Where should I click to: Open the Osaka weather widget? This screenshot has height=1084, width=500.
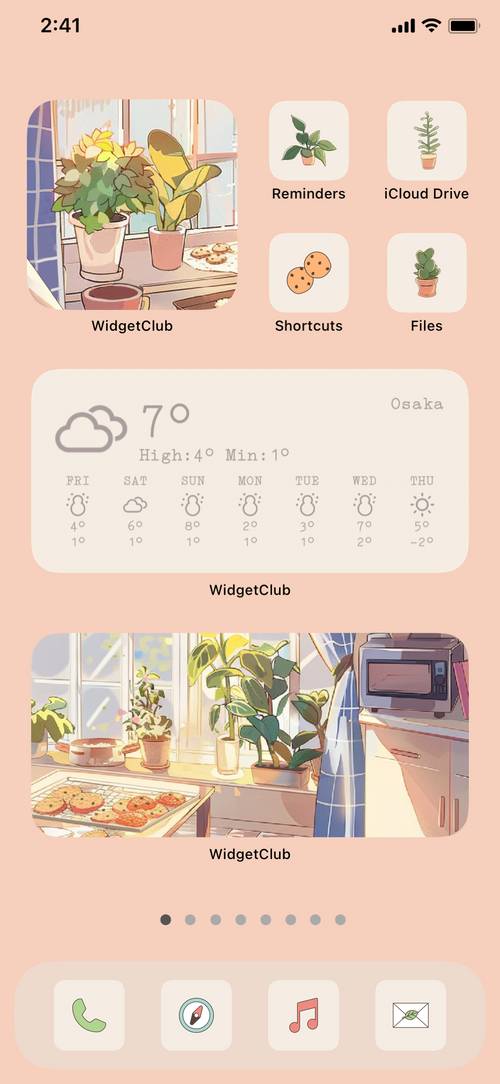coord(250,471)
